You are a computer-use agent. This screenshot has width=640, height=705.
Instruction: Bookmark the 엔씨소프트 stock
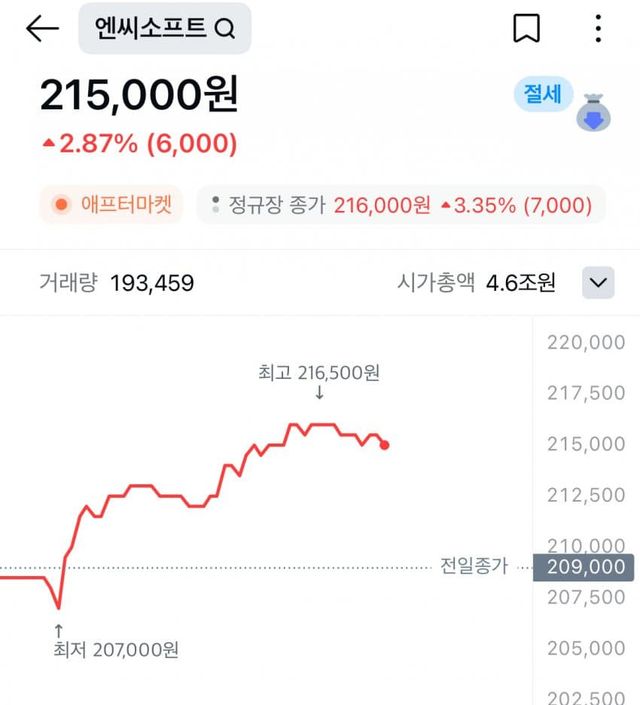(x=526, y=29)
